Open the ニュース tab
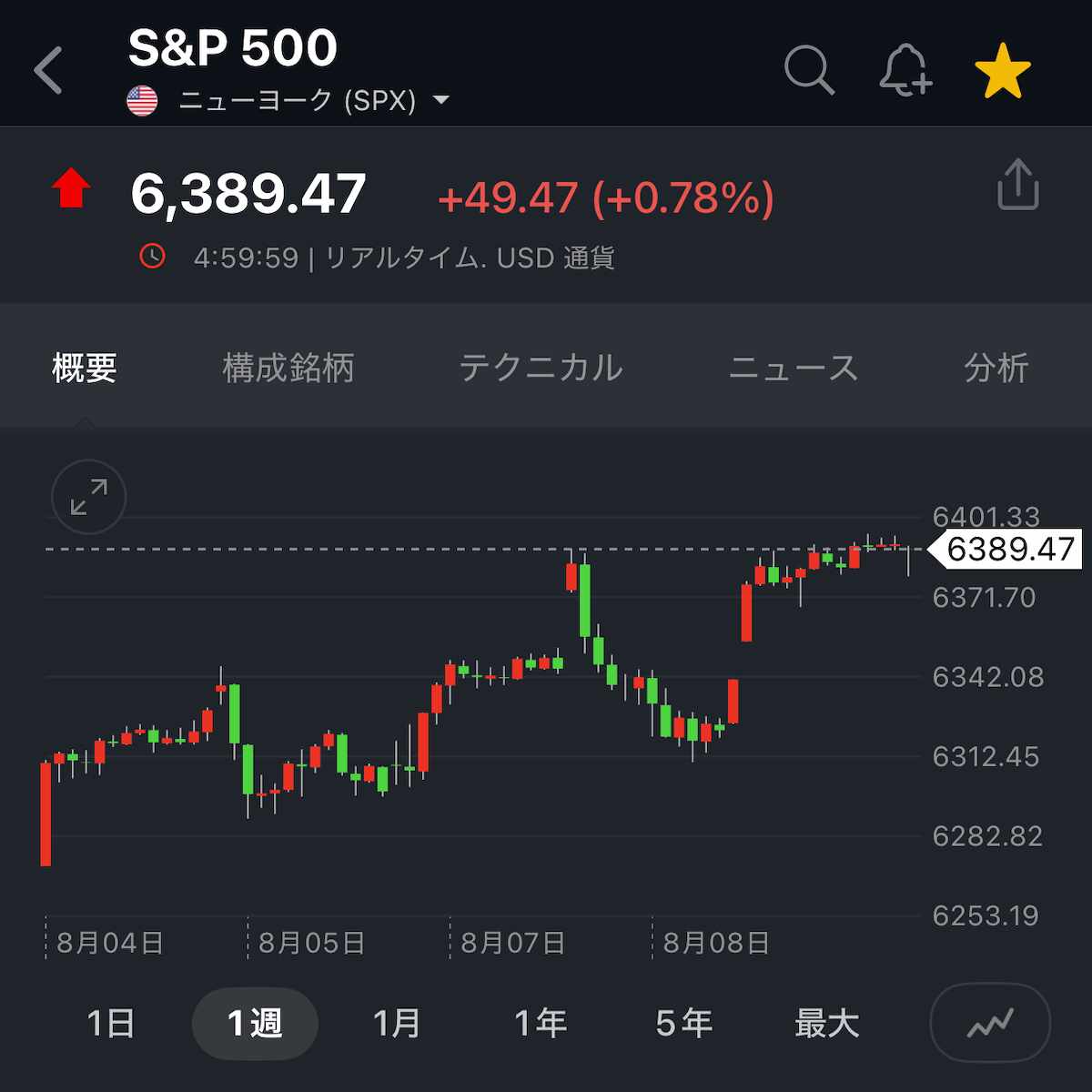 (794, 369)
